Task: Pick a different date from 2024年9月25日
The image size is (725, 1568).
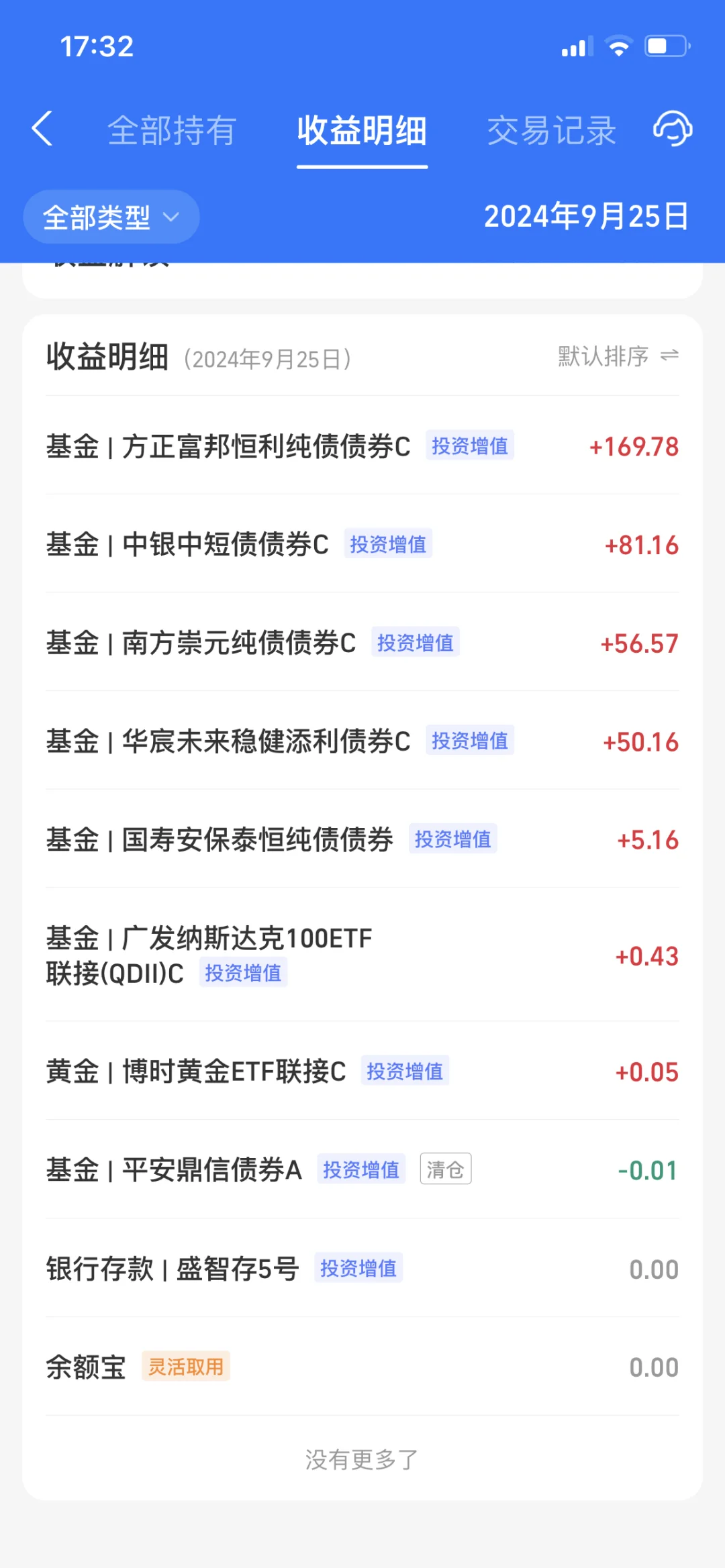Action: point(585,217)
